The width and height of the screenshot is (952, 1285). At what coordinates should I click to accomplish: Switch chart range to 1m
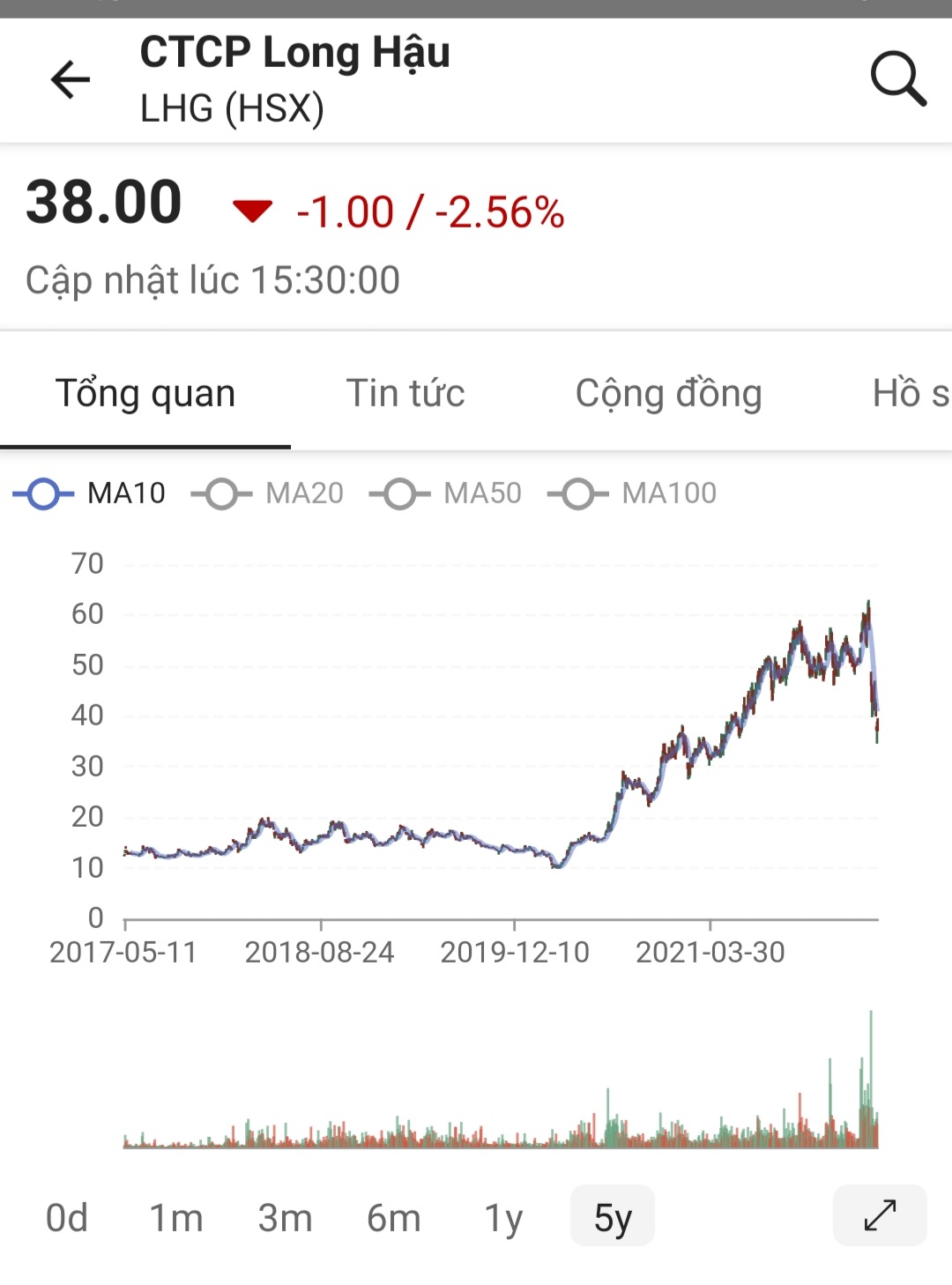click(x=176, y=1218)
